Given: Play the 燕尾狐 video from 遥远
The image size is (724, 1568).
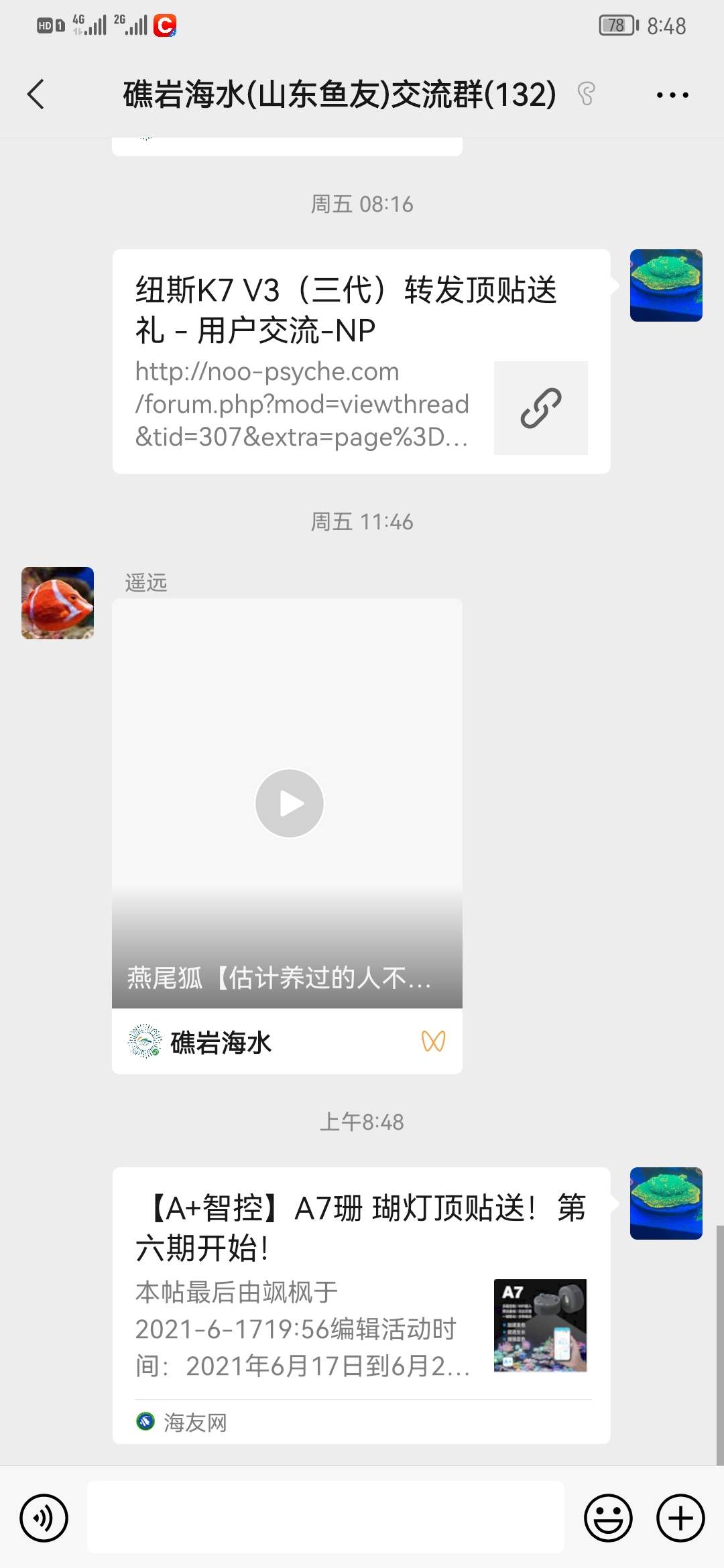Looking at the screenshot, I should point(289,803).
